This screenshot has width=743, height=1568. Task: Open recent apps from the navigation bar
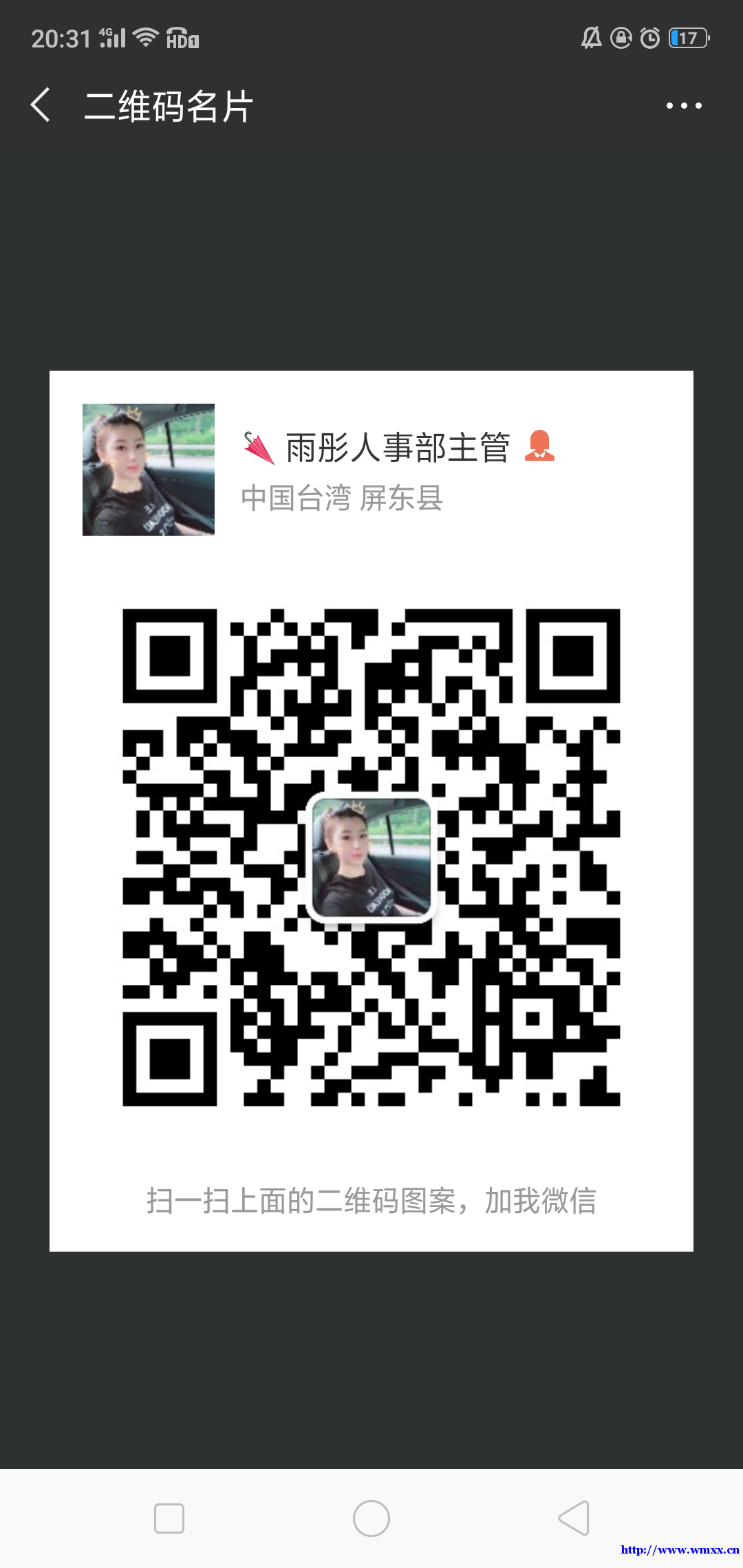(169, 1518)
